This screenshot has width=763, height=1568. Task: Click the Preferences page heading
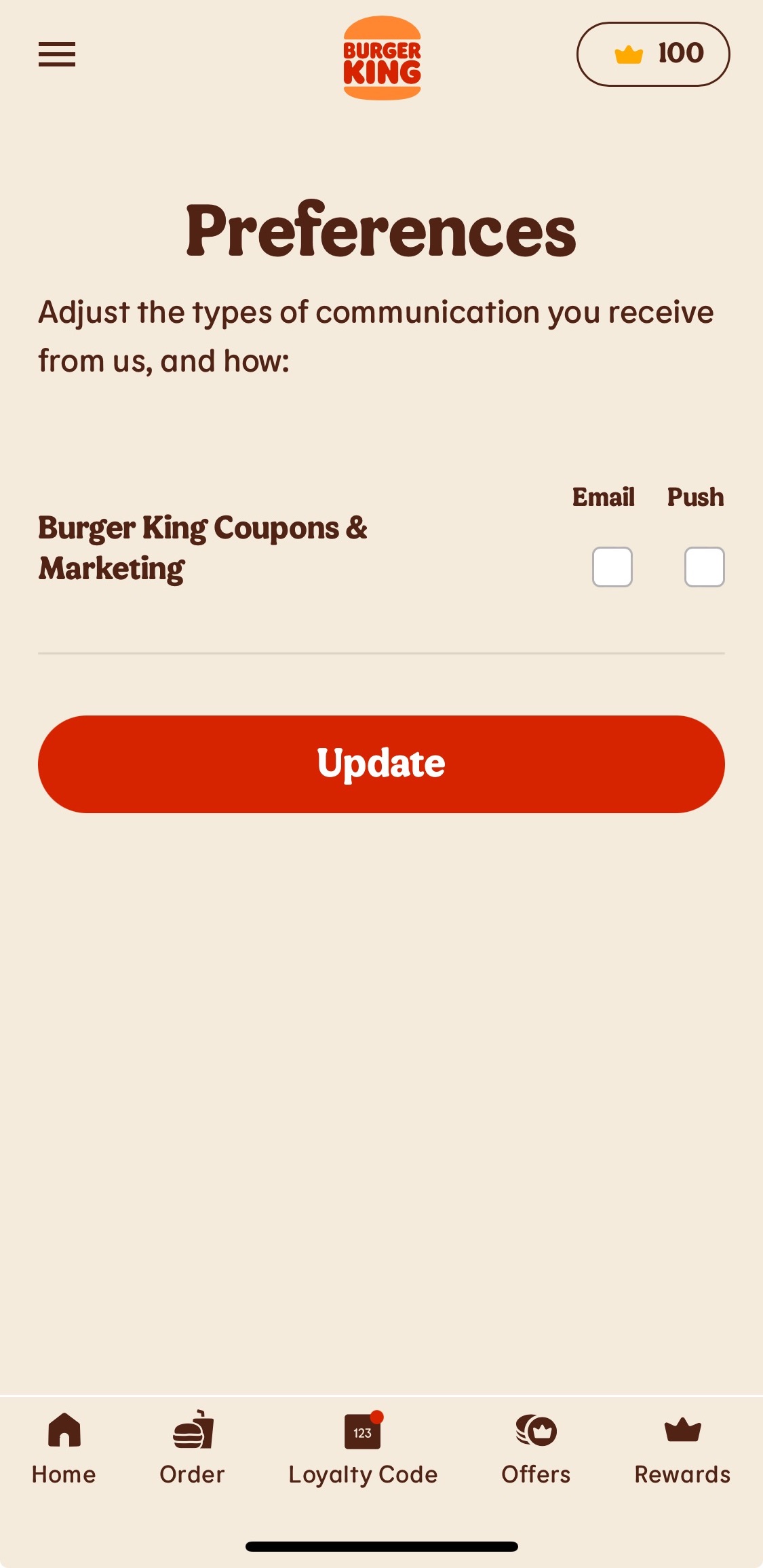381,231
